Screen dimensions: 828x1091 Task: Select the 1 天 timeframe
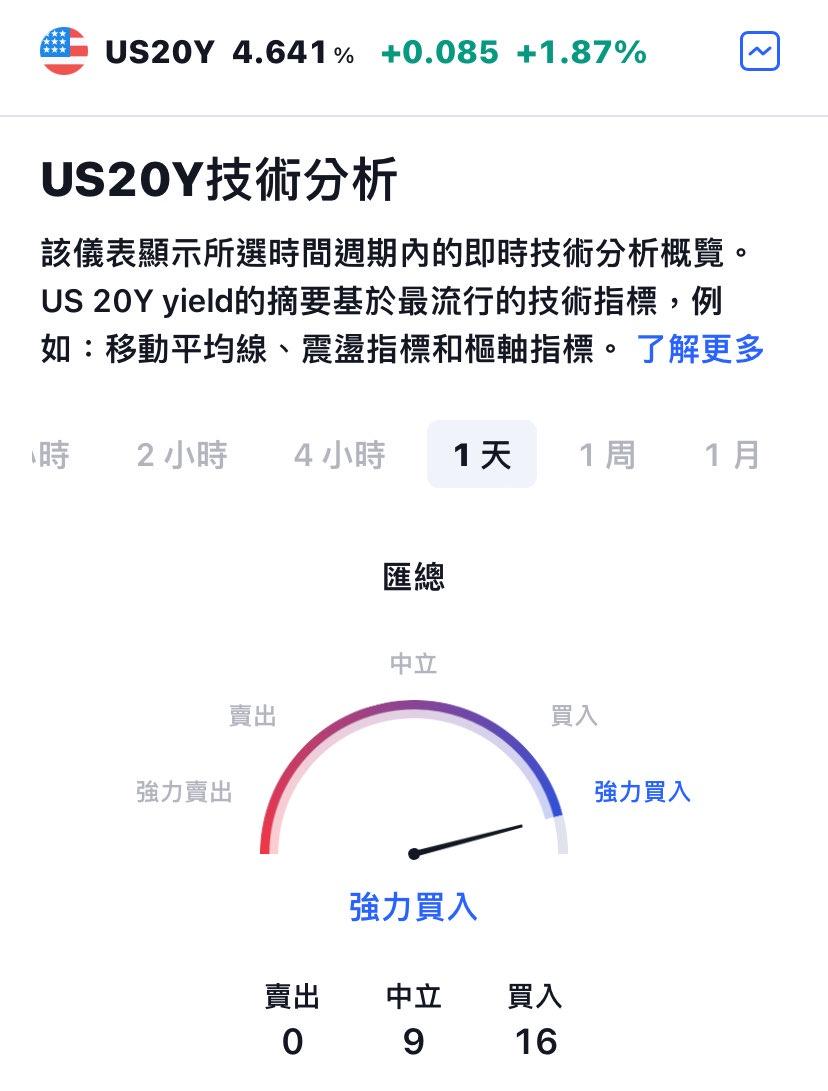pos(482,455)
